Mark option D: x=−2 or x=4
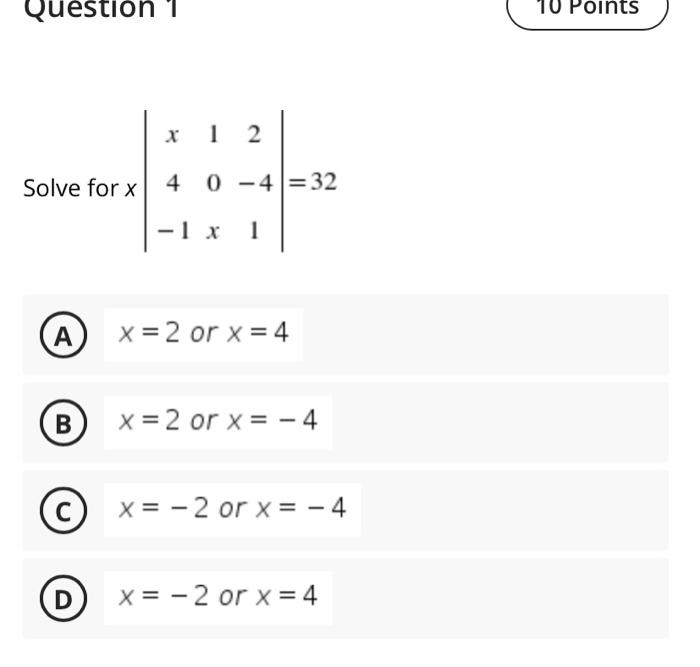Viewport: 700px width, 667px height. point(63,598)
